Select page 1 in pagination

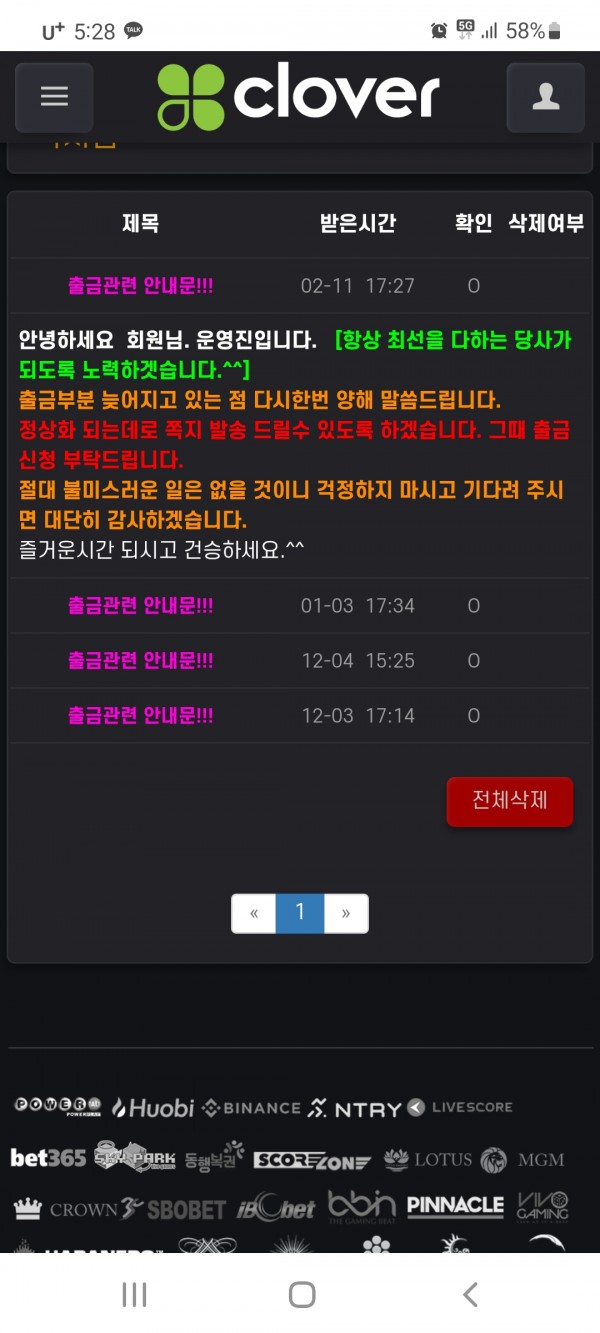[x=299, y=913]
